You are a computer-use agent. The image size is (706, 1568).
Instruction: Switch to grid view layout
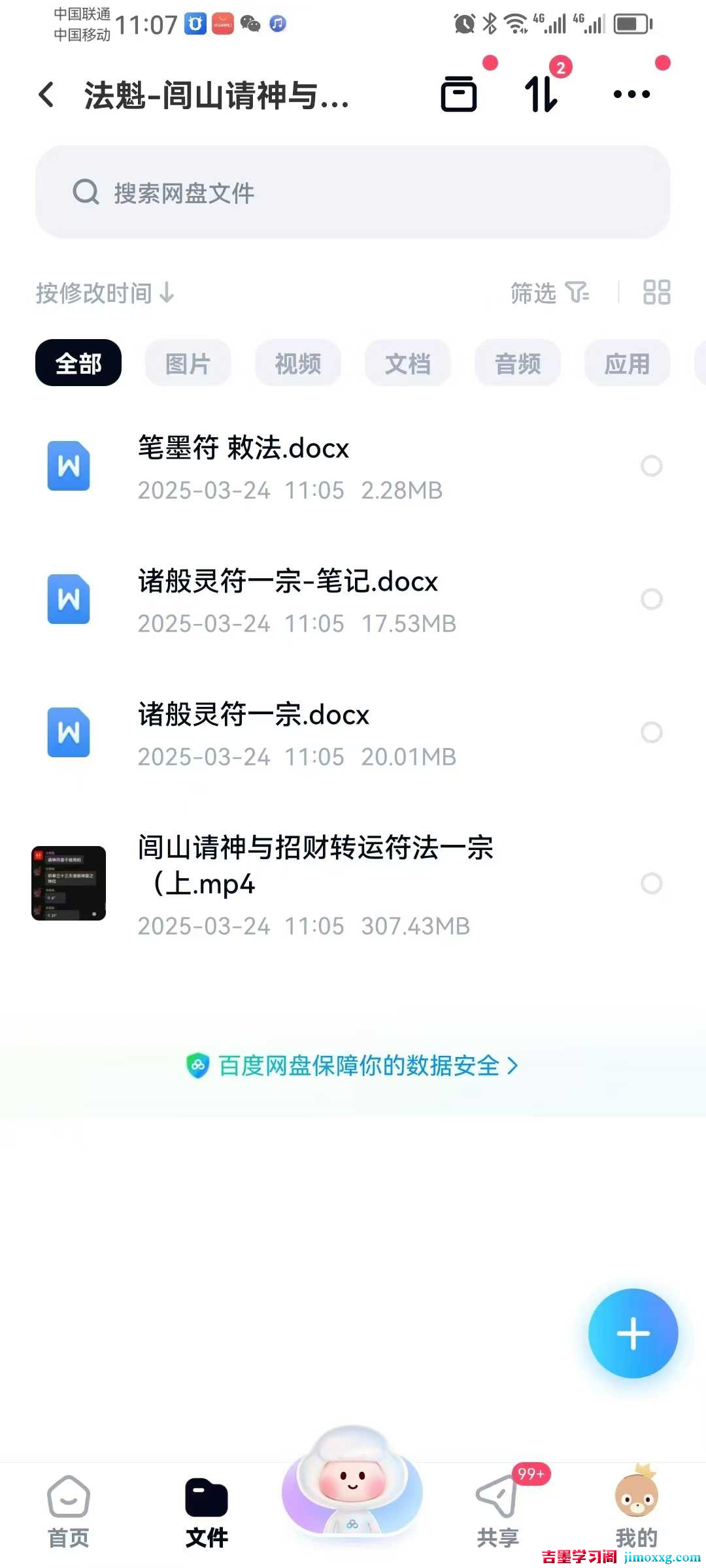(656, 293)
